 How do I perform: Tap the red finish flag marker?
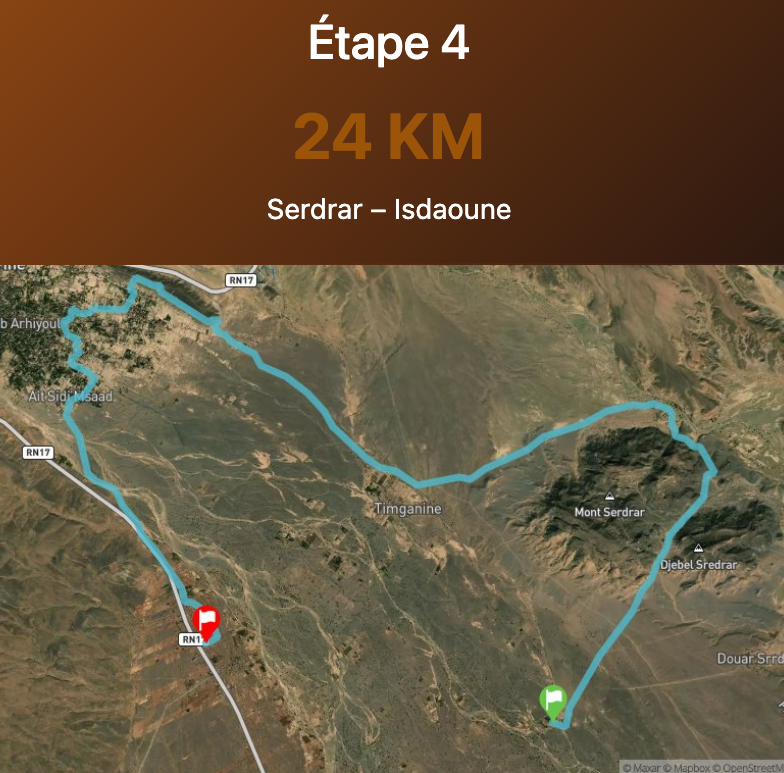(206, 621)
